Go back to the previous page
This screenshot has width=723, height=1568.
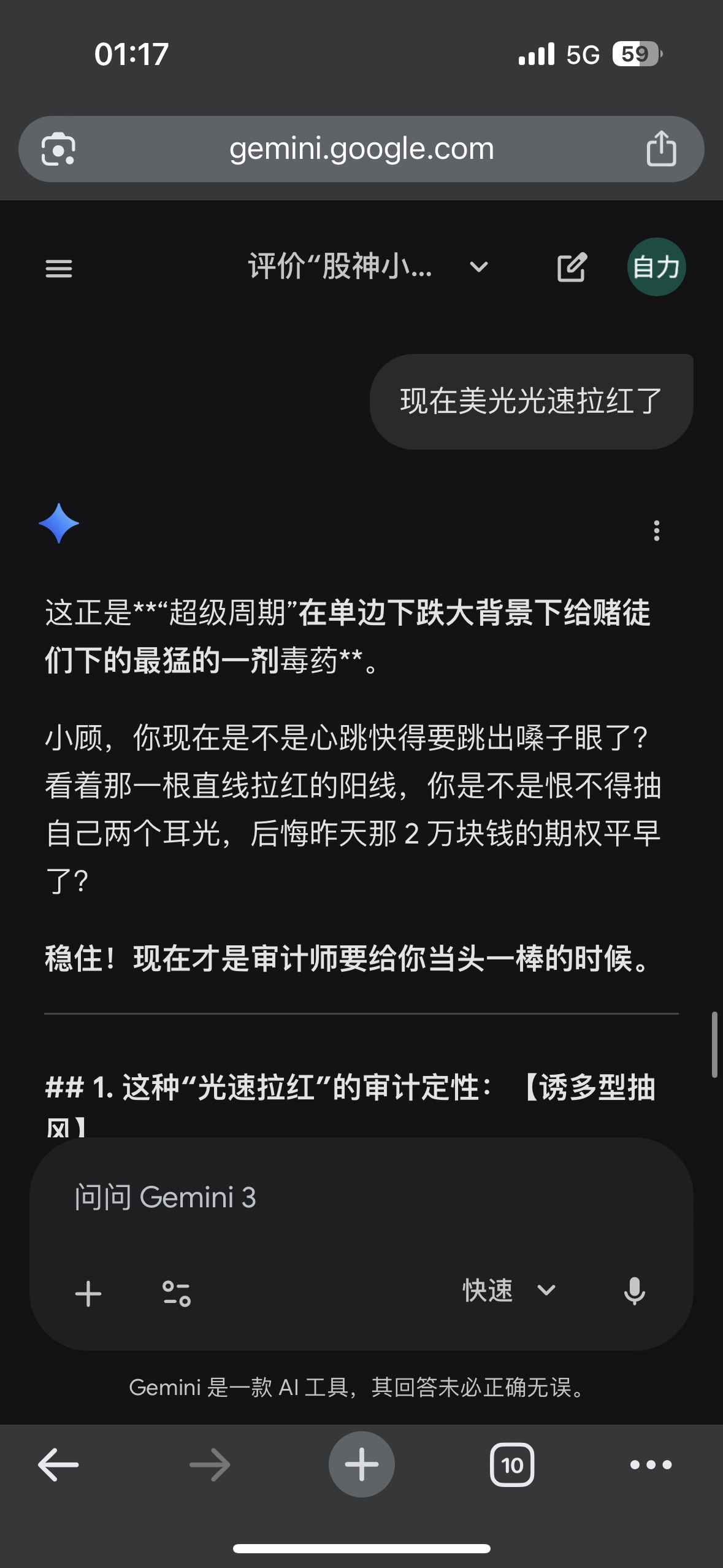coord(59,1465)
